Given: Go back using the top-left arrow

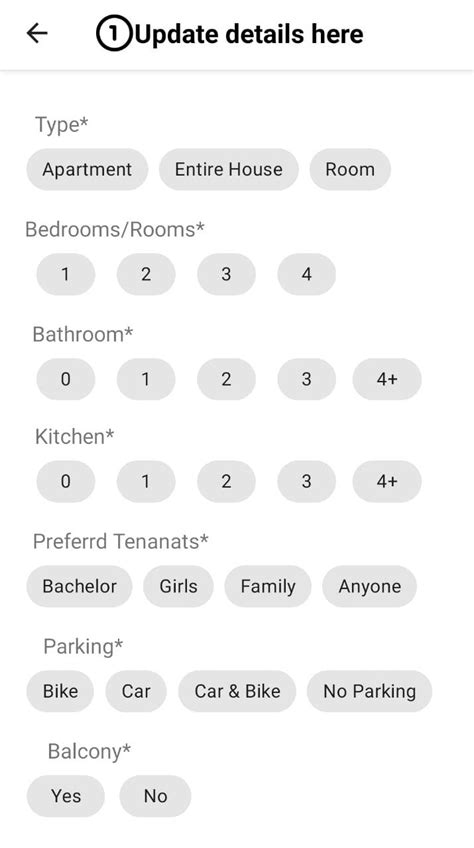Looking at the screenshot, I should pyautogui.click(x=37, y=34).
